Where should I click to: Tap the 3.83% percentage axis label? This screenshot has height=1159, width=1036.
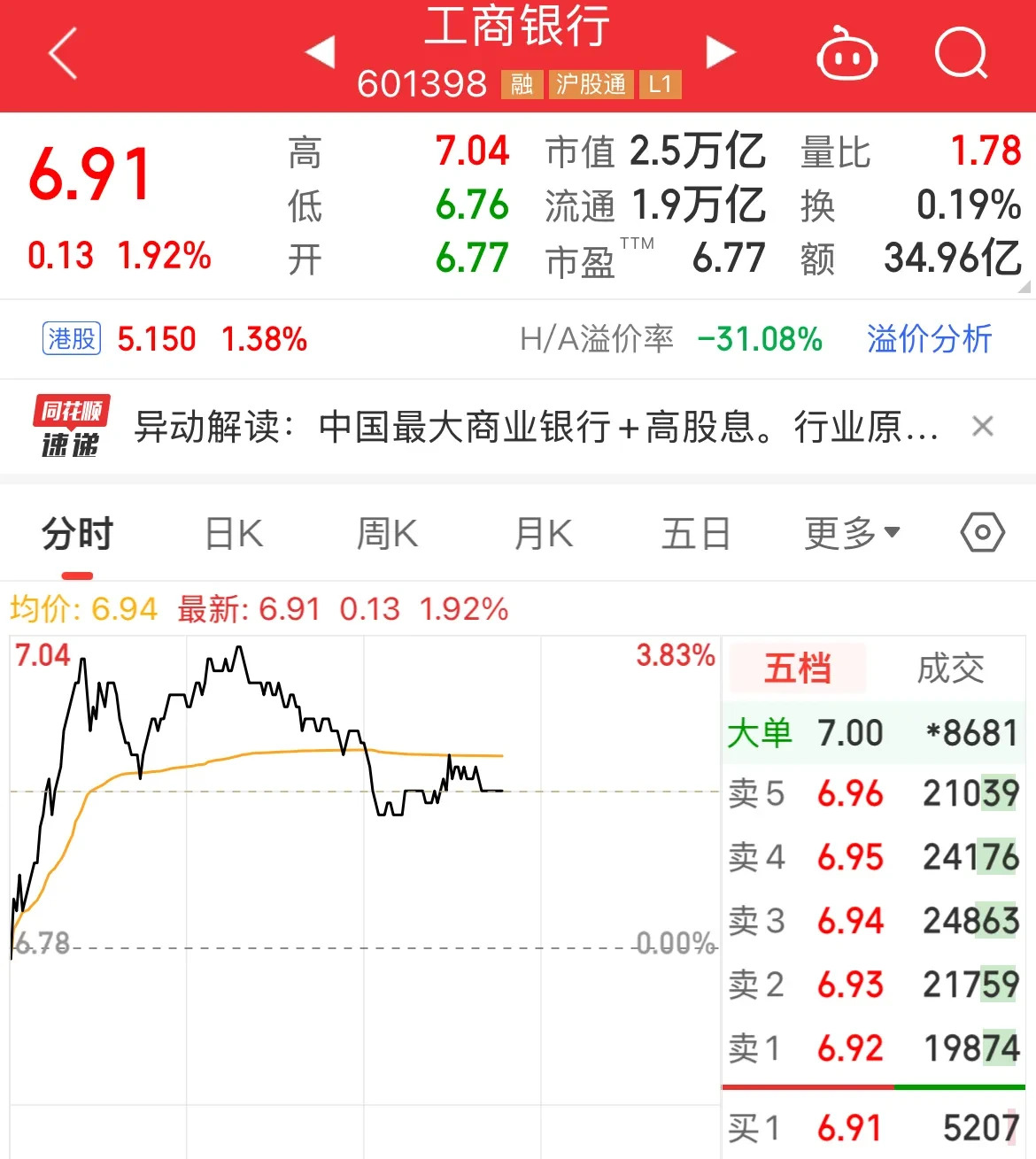(x=676, y=657)
